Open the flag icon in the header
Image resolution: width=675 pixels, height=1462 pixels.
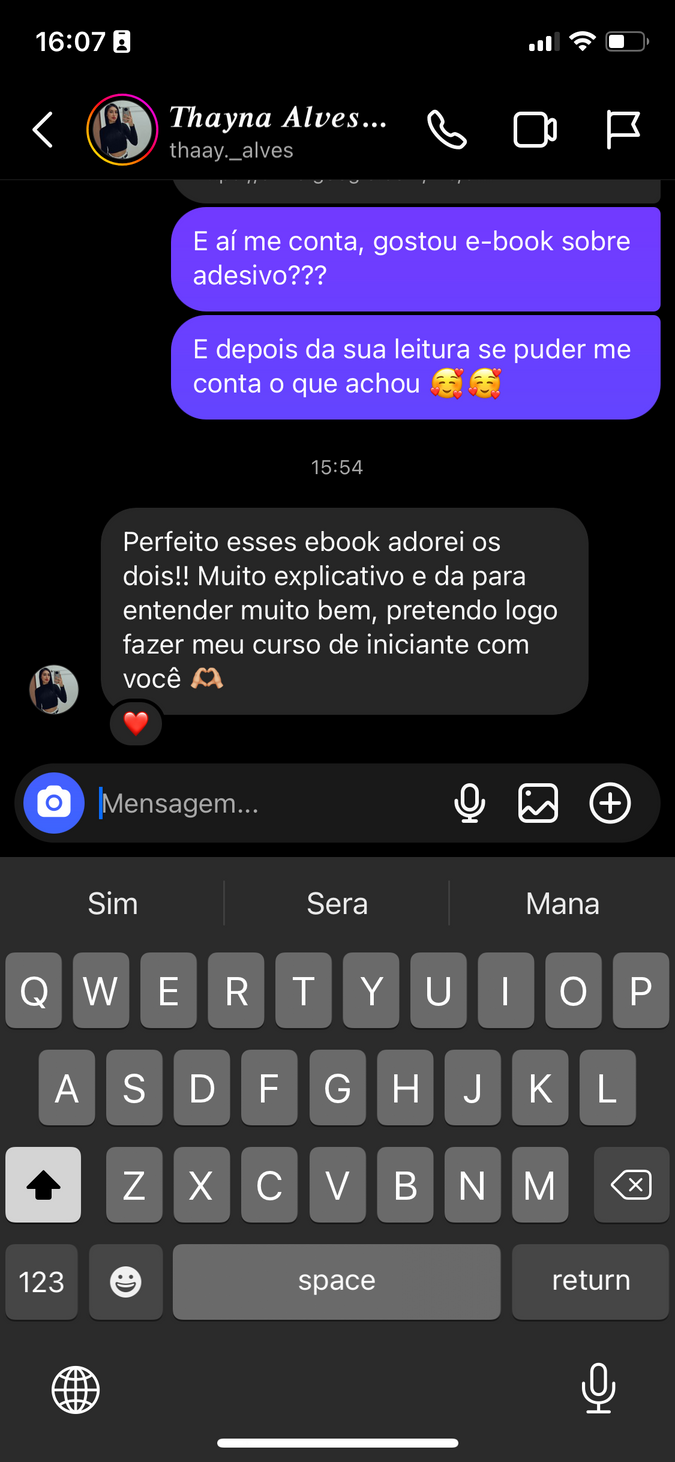click(x=622, y=130)
